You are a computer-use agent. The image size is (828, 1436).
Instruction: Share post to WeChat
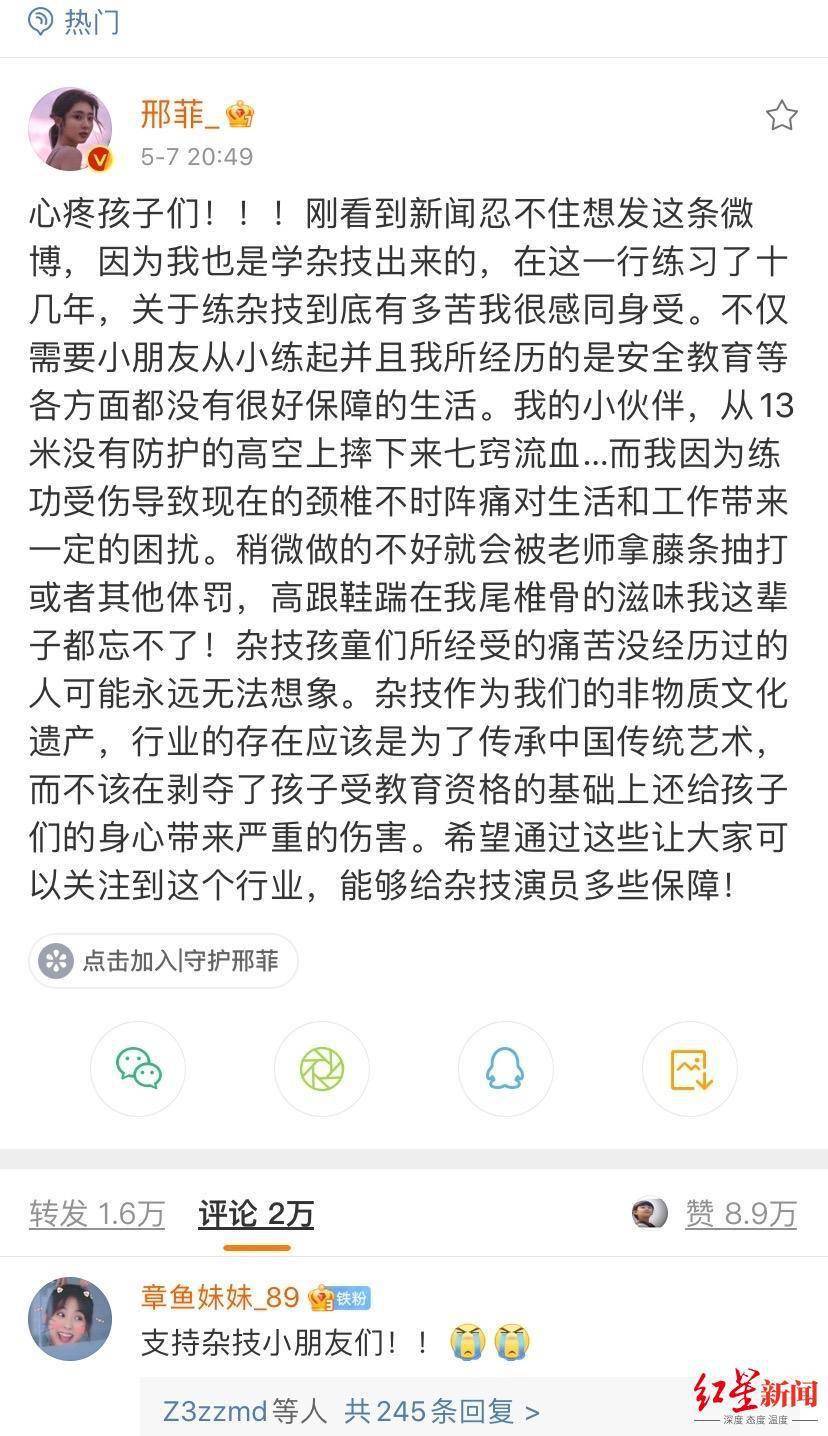[x=138, y=1068]
